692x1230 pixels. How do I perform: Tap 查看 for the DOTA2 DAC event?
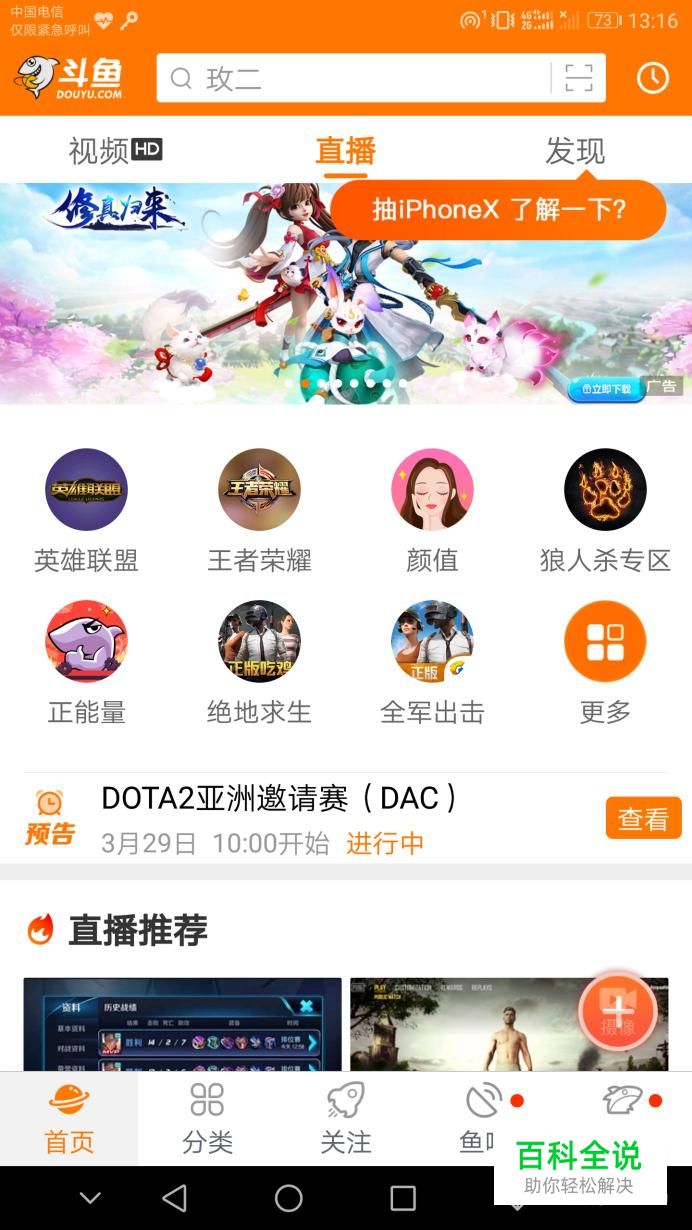click(643, 818)
